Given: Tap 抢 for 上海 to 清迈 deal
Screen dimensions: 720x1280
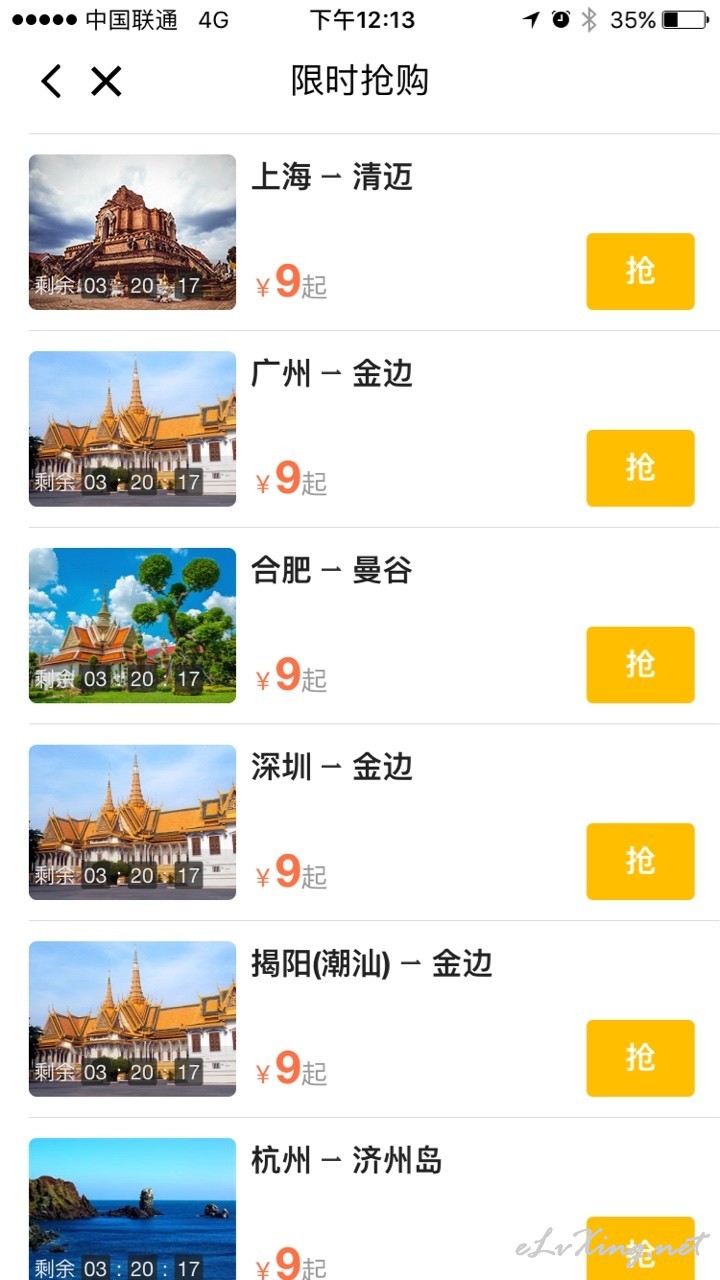Looking at the screenshot, I should (x=640, y=271).
